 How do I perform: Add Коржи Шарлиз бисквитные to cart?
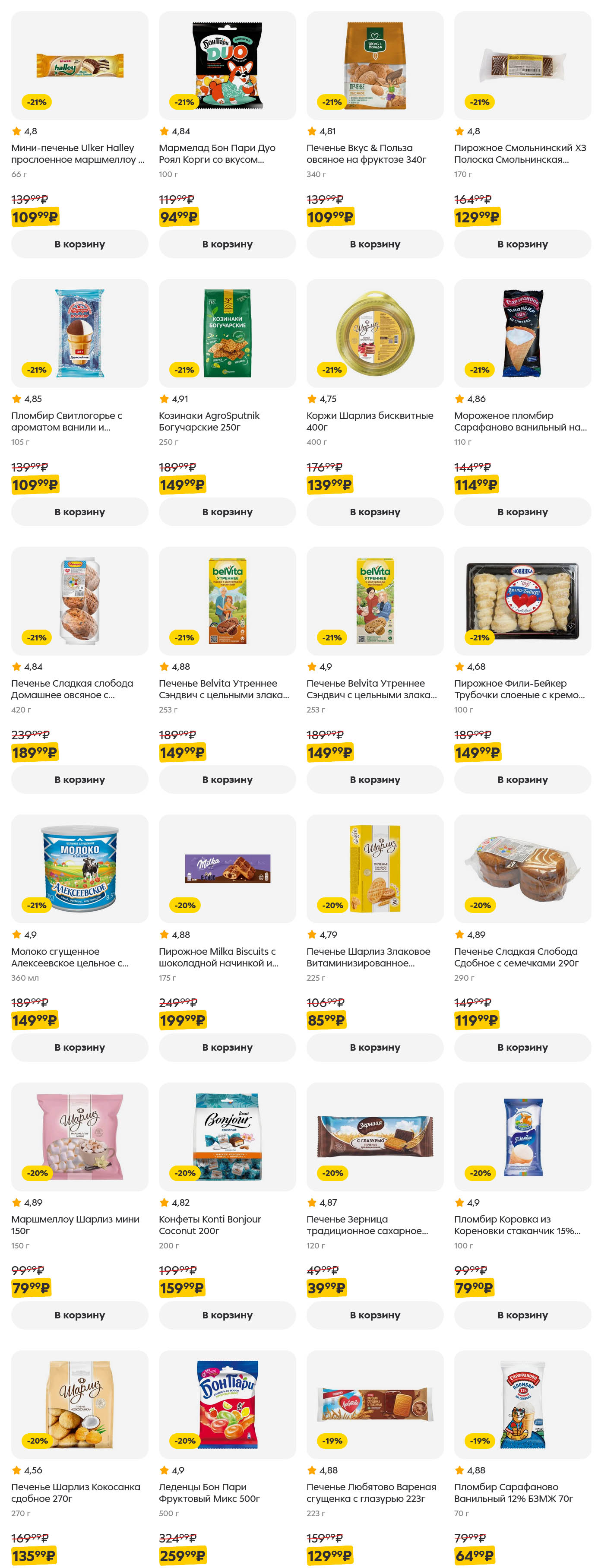[x=374, y=512]
